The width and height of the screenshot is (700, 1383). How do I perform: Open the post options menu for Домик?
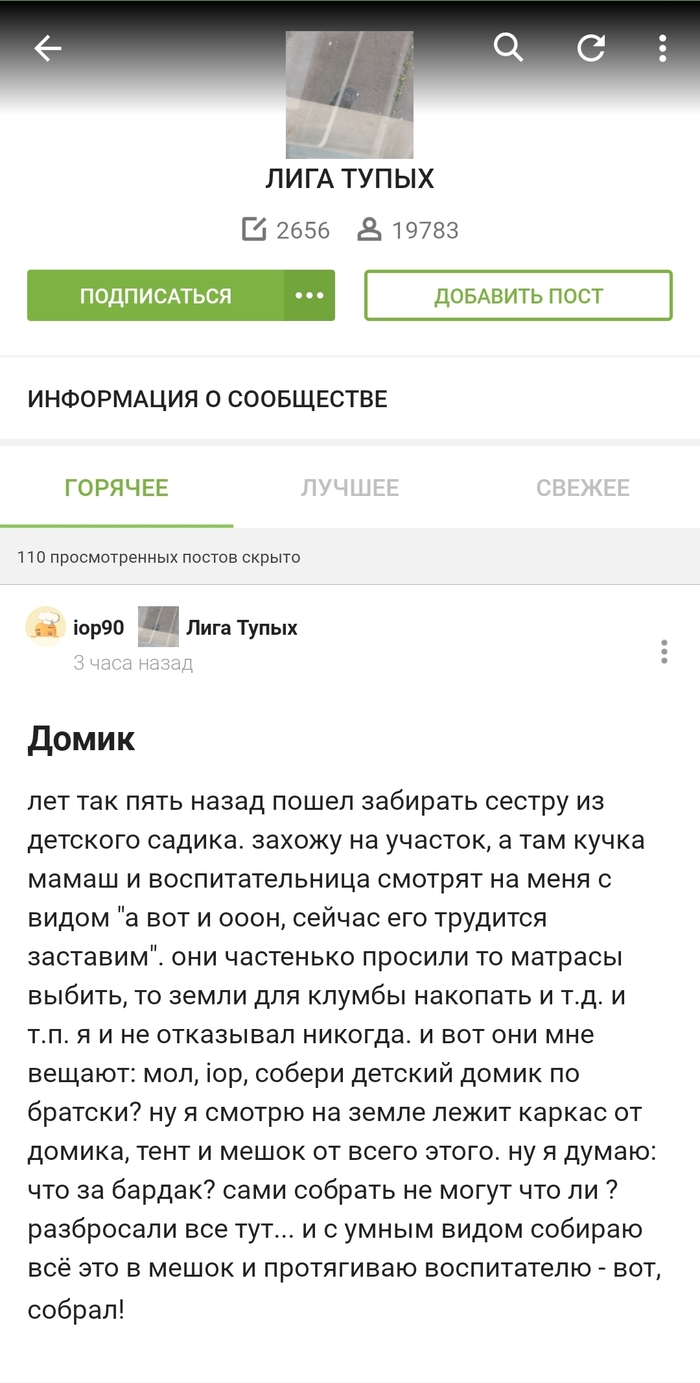point(664,652)
